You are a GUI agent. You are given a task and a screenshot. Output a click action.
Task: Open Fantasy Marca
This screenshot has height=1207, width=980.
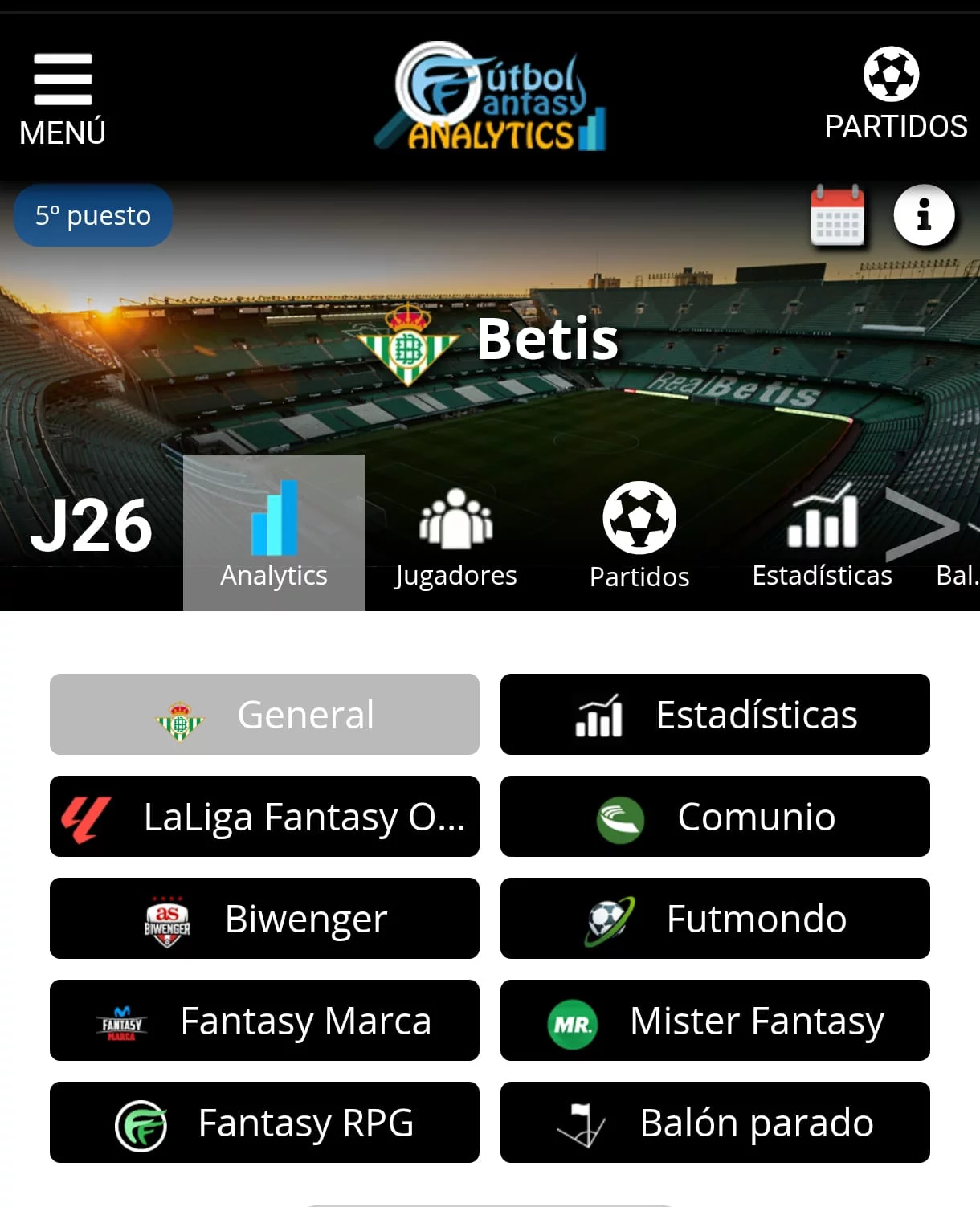[x=264, y=1020]
